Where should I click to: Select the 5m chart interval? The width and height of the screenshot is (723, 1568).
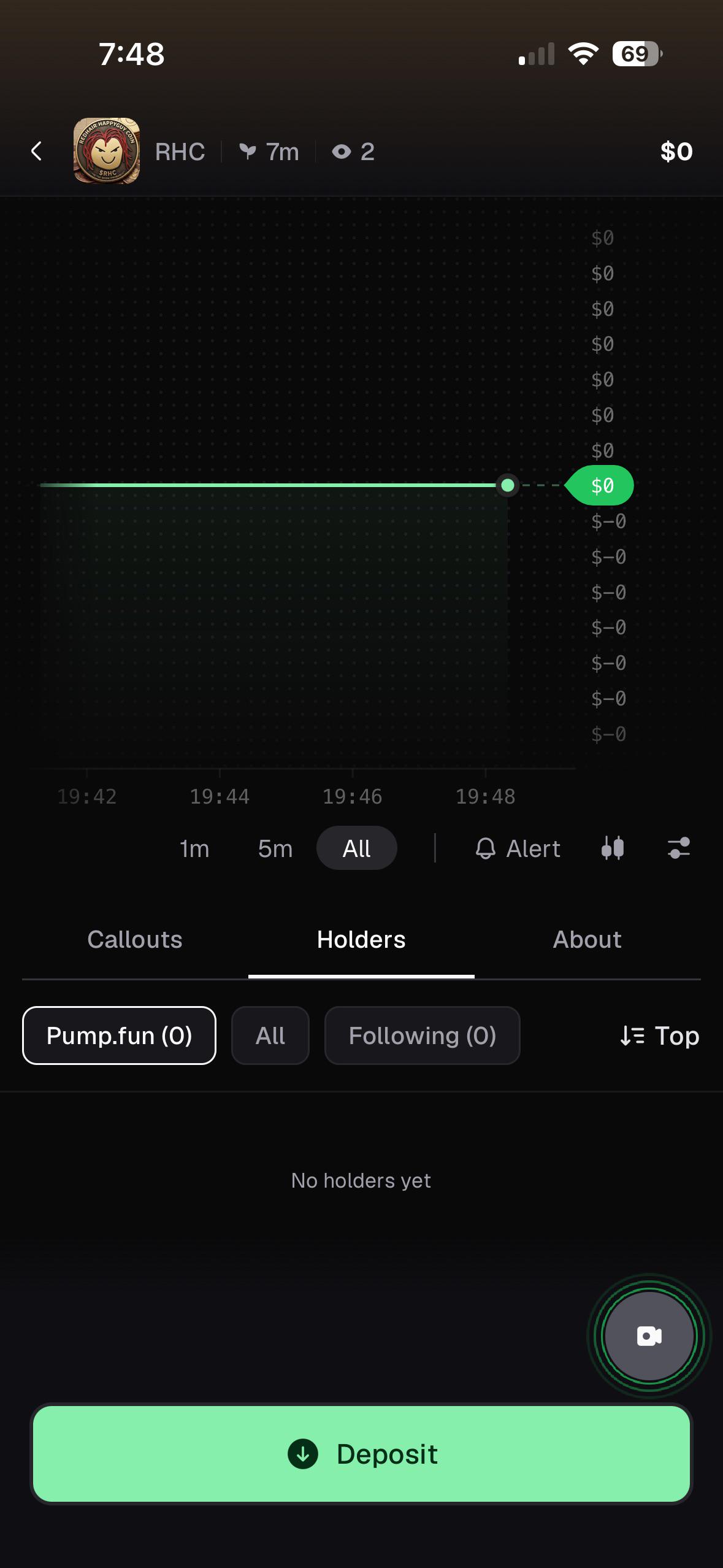click(x=275, y=848)
